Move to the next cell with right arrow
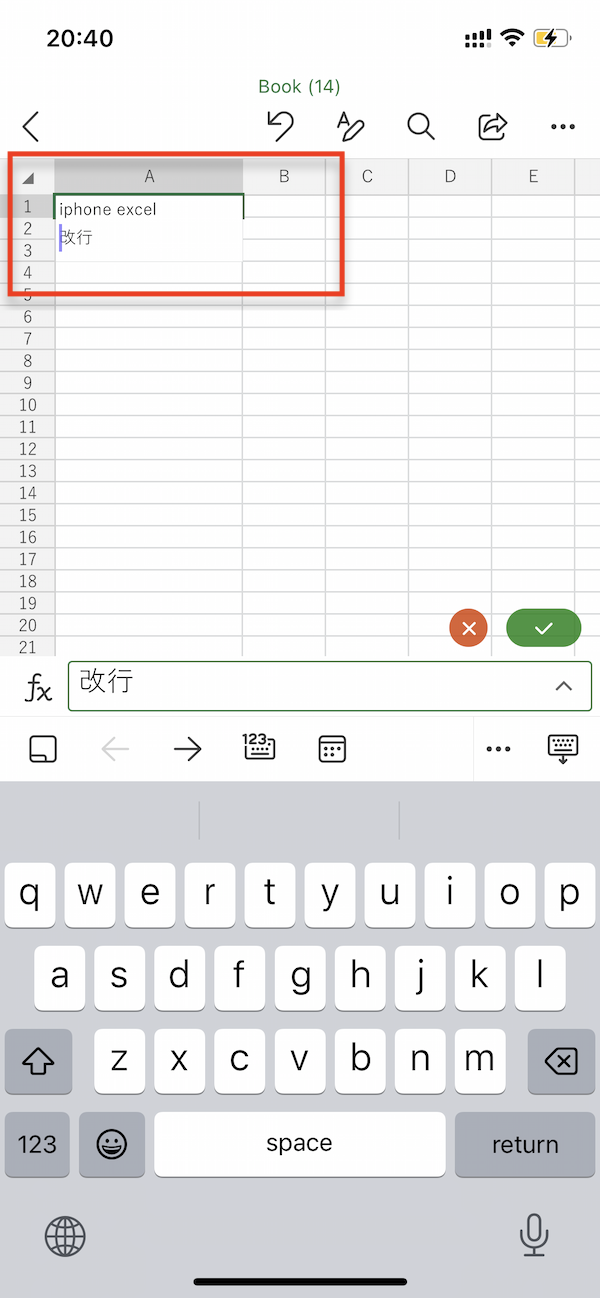Viewport: 600px width, 1298px height. tap(188, 749)
